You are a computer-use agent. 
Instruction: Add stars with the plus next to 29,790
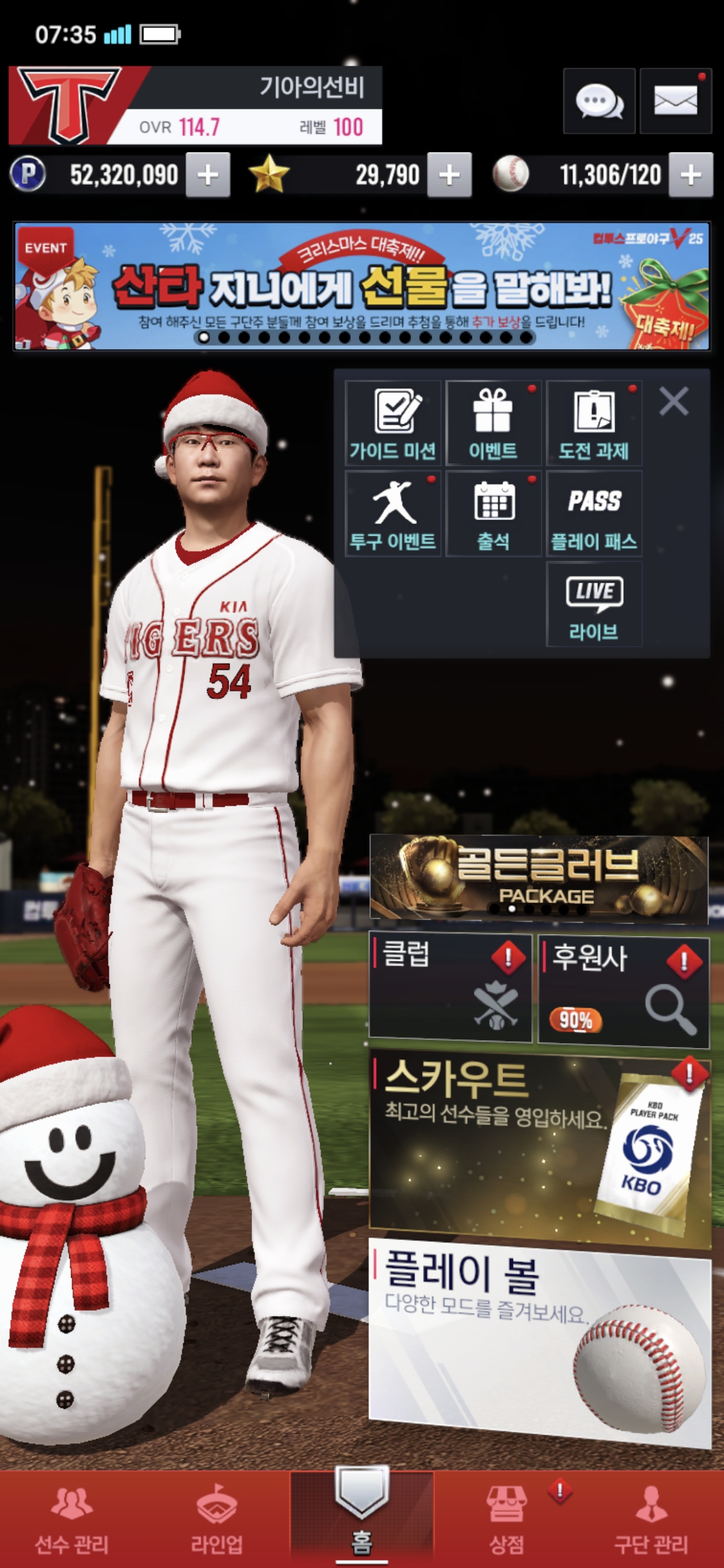(449, 175)
